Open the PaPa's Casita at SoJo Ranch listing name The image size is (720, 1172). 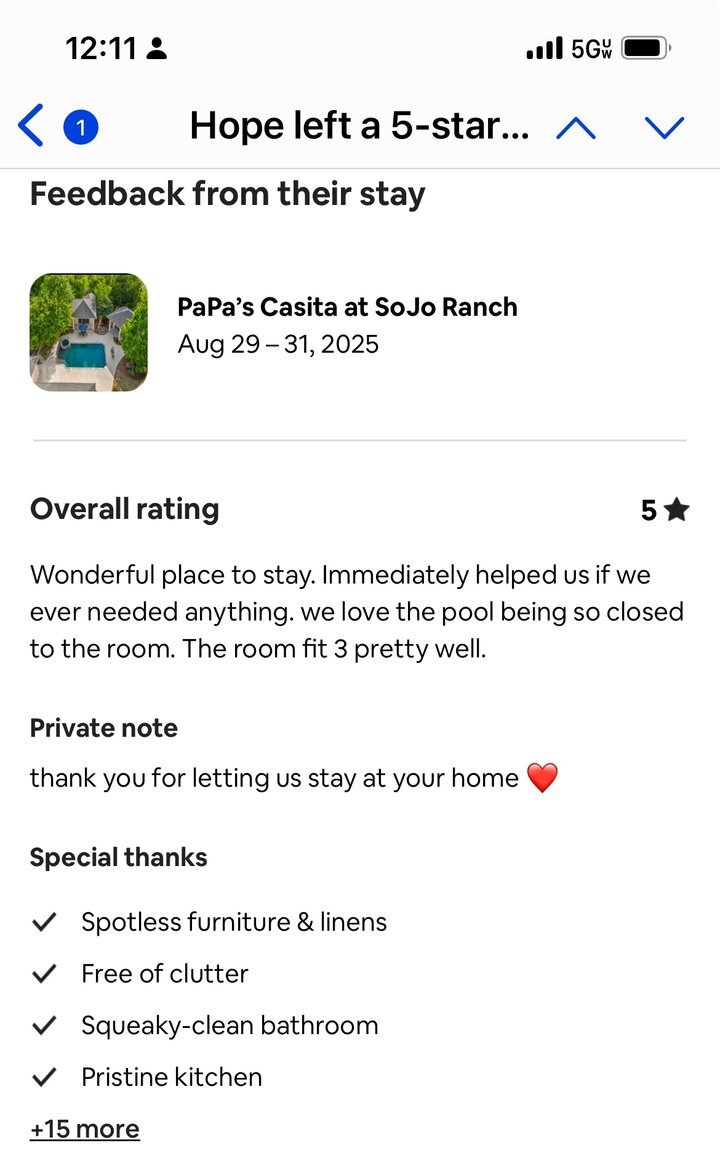pos(347,307)
